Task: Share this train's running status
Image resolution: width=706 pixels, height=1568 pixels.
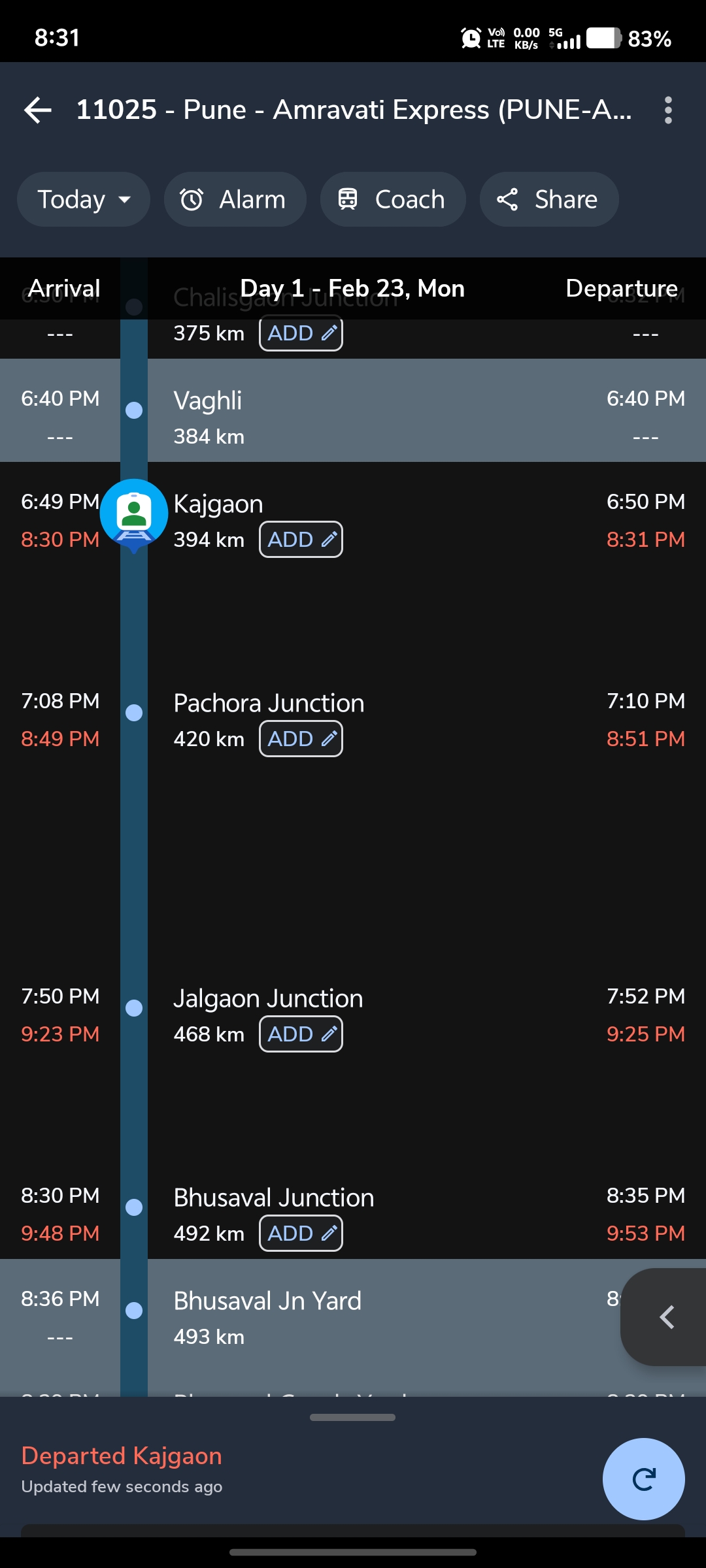Action: point(548,199)
